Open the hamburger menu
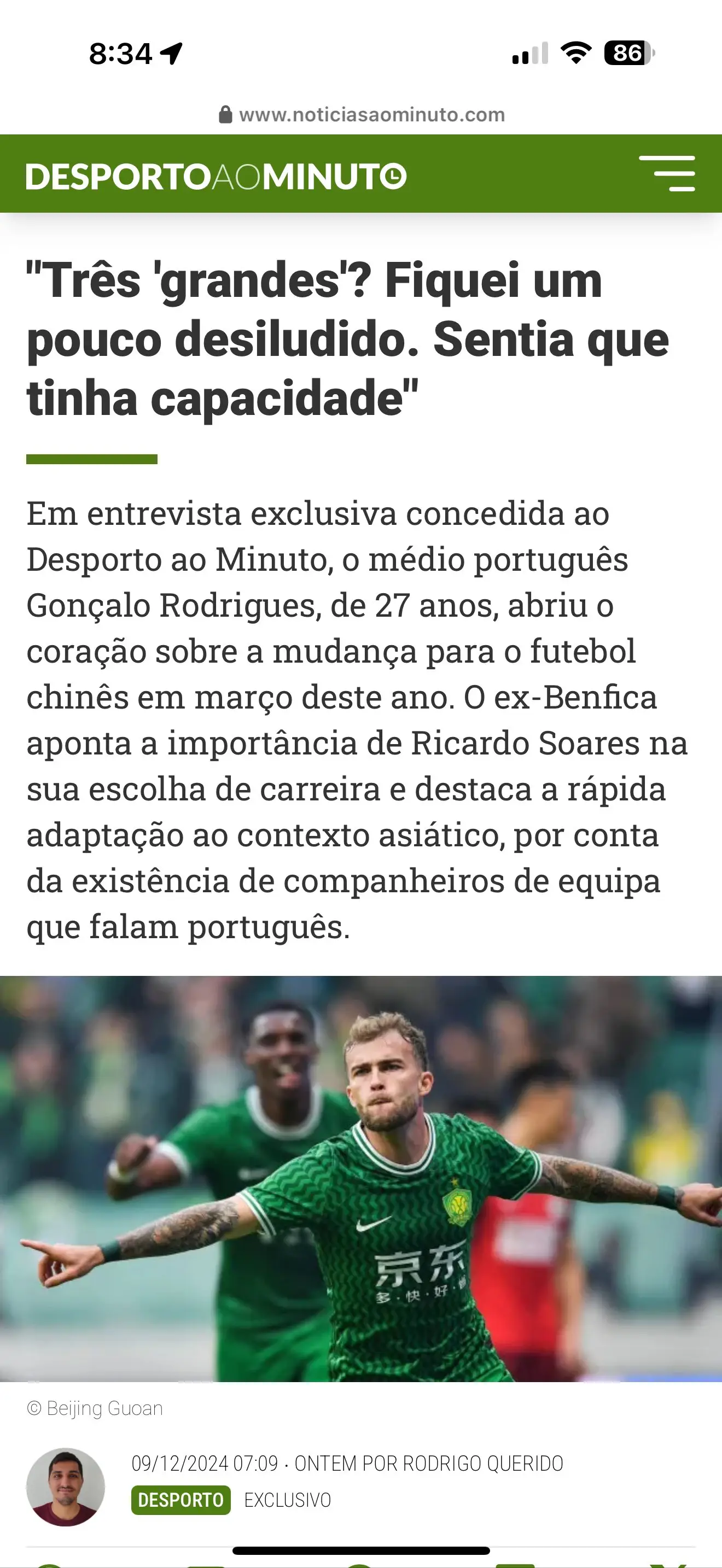The width and height of the screenshot is (722, 1568). pyautogui.click(x=667, y=173)
